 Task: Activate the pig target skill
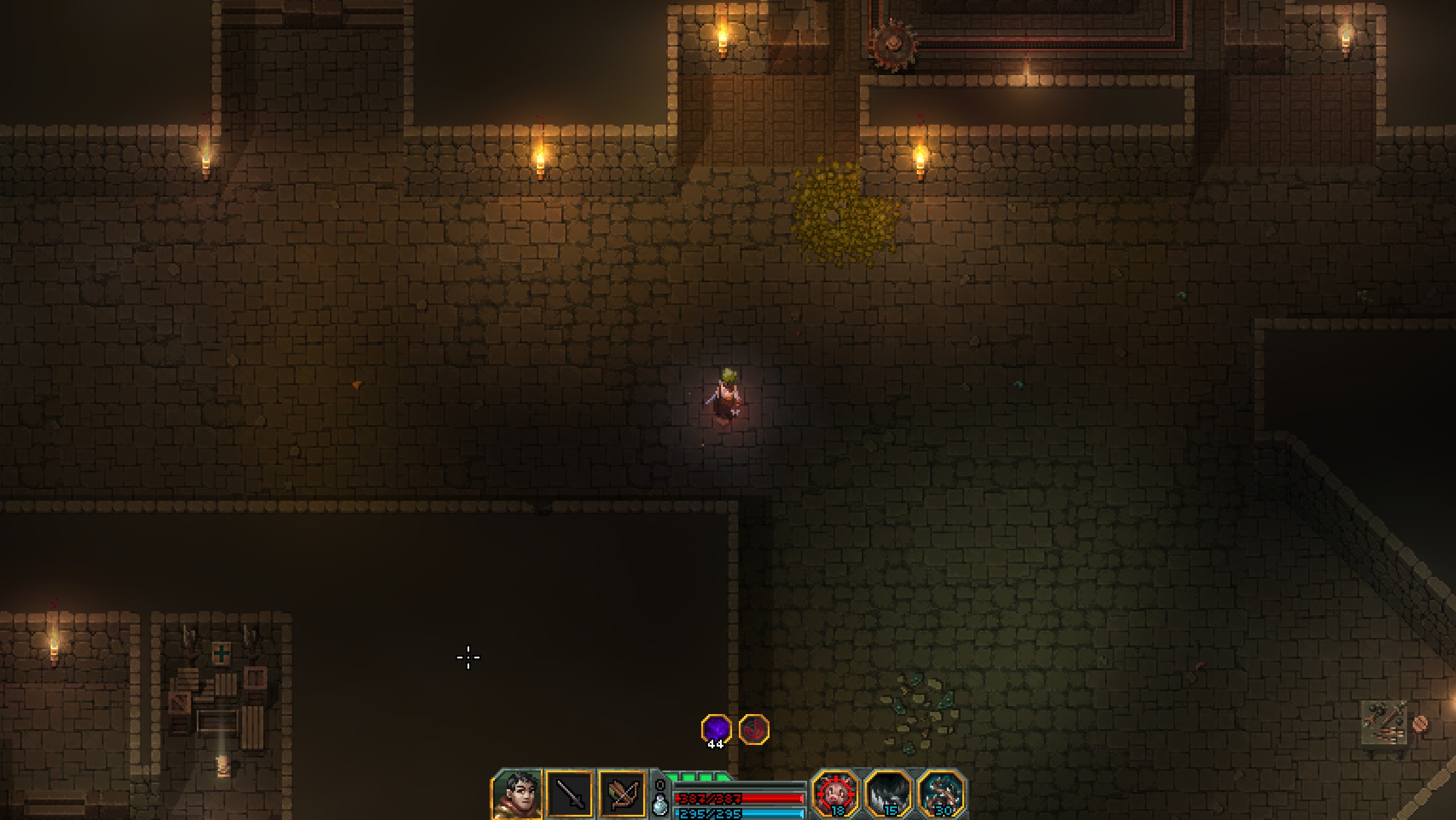coord(835,793)
